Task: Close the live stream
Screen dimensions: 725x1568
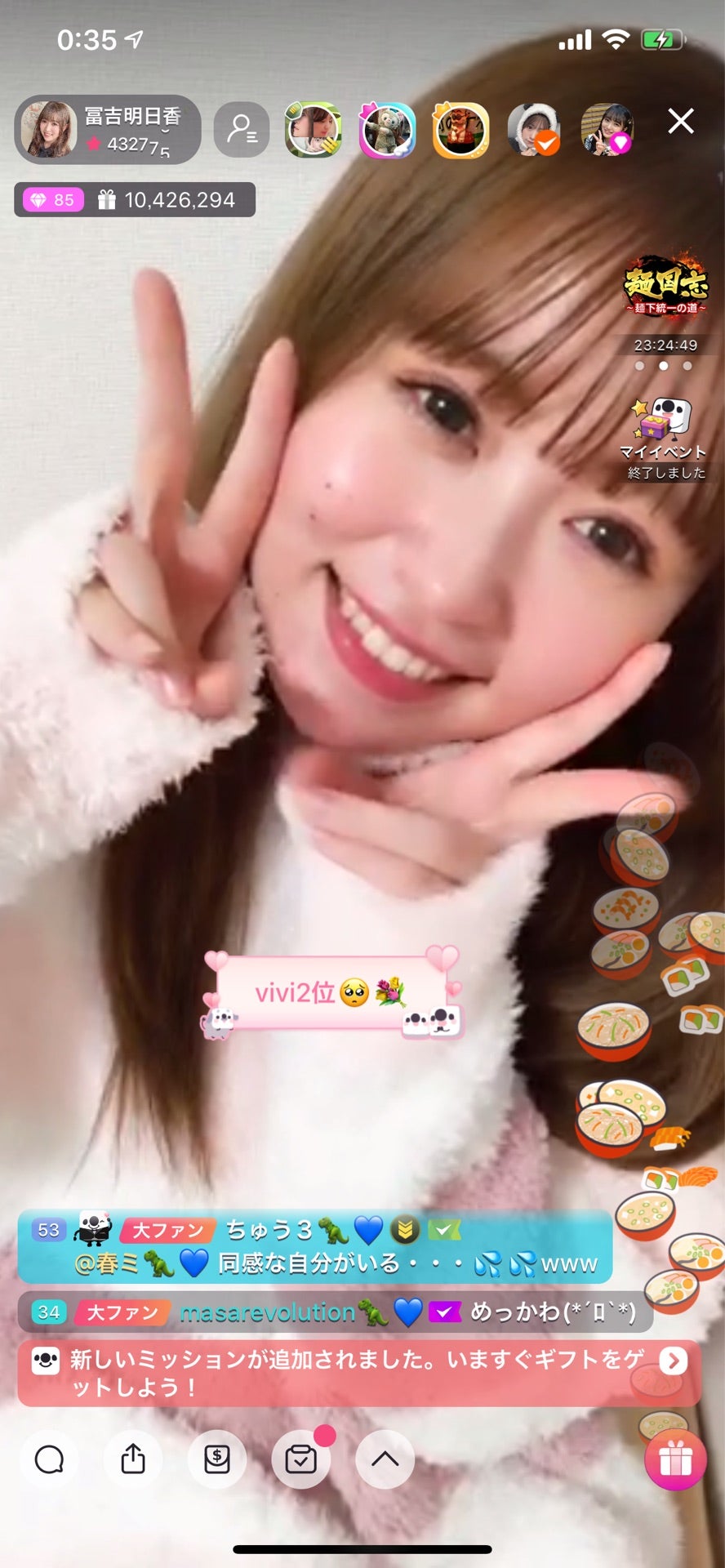Action: point(681,122)
